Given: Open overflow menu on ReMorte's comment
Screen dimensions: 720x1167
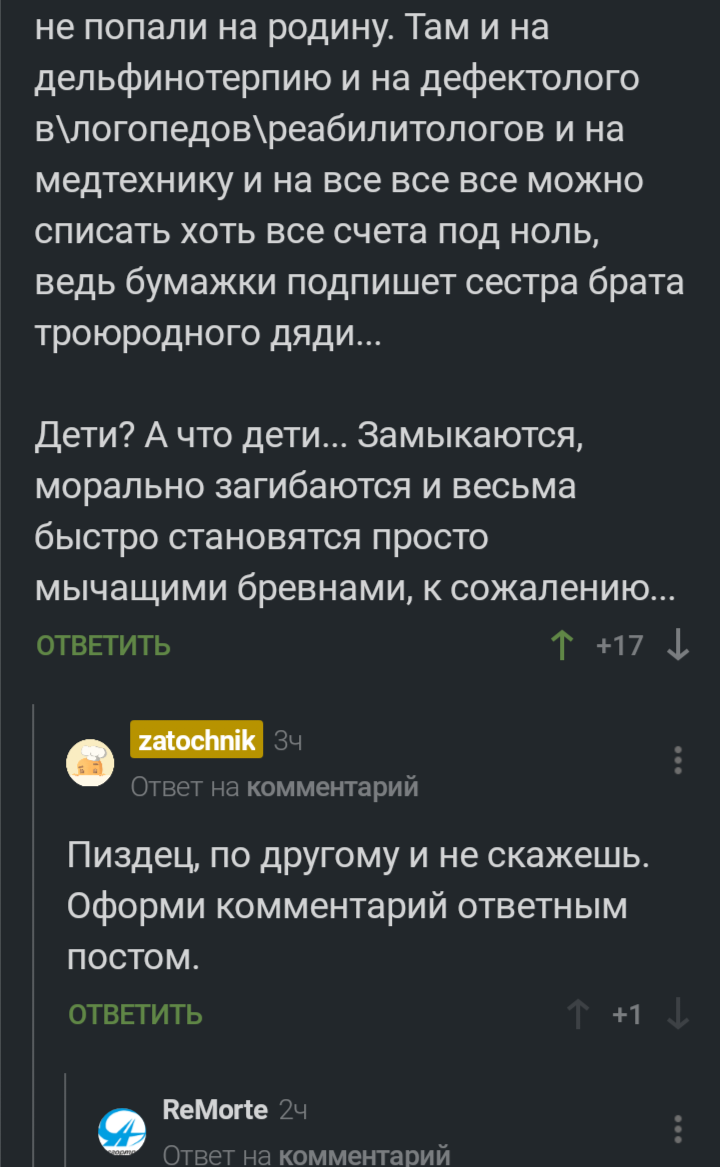Looking at the screenshot, I should point(678,1129).
